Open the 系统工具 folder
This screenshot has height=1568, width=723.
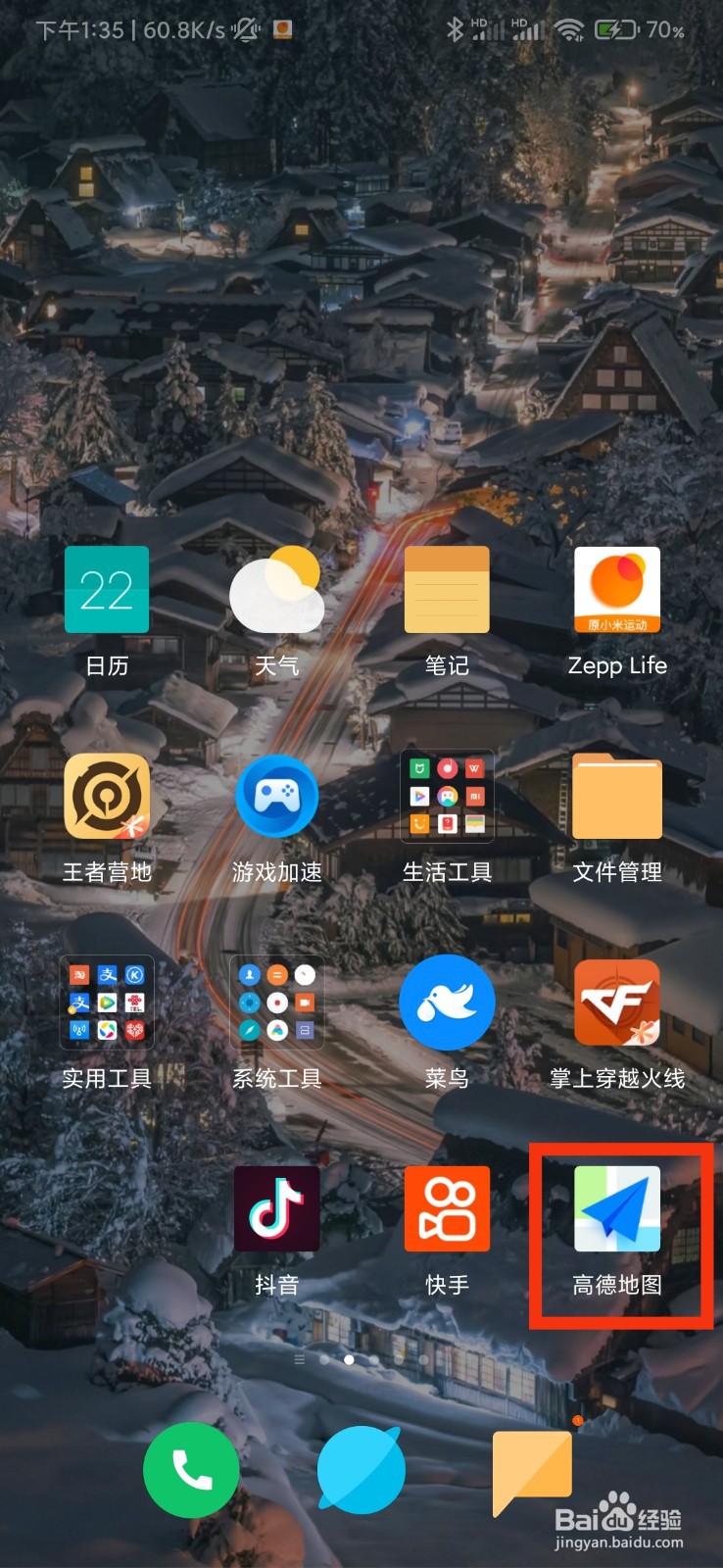click(x=277, y=1003)
